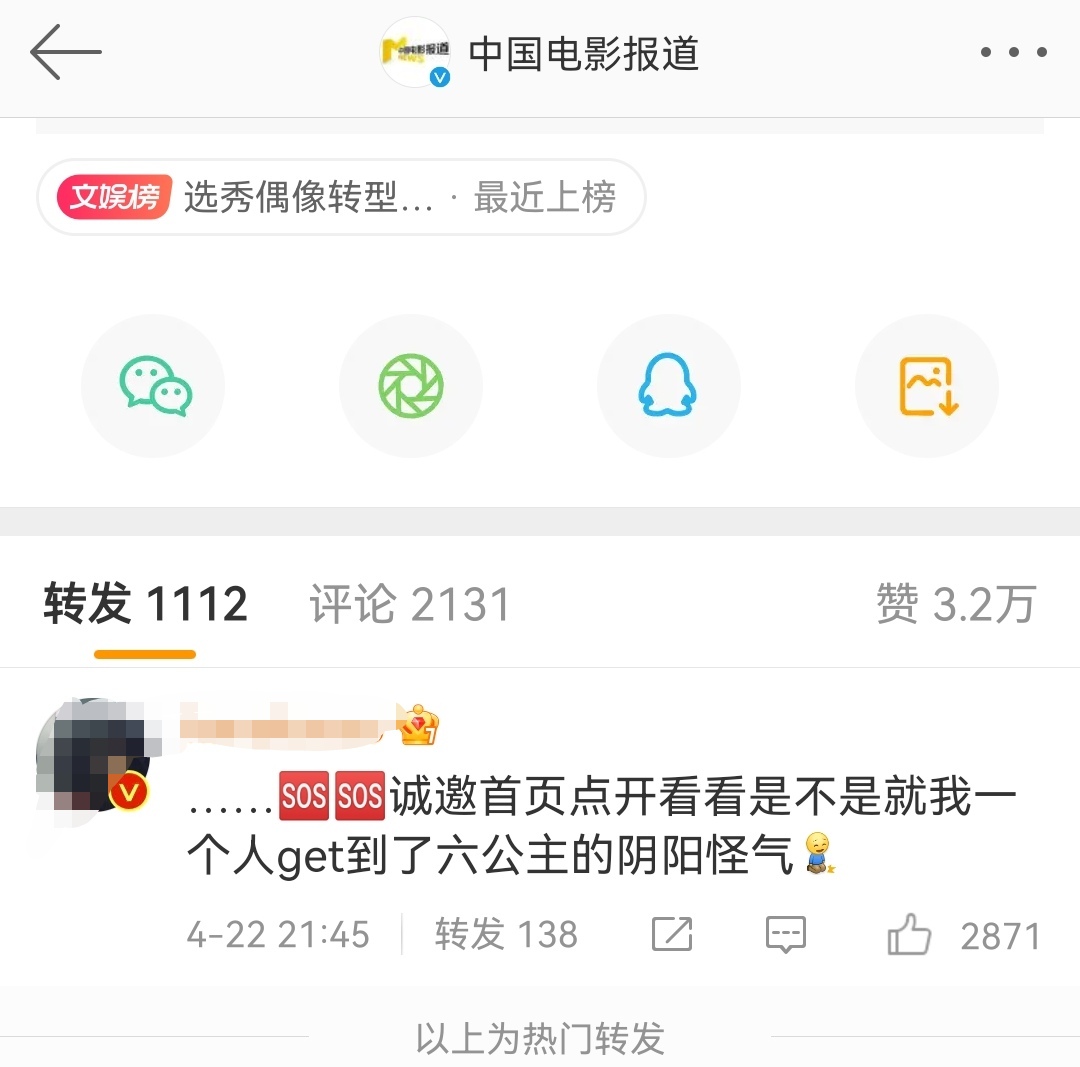Open the 六公主 hot repost text

click(600, 827)
